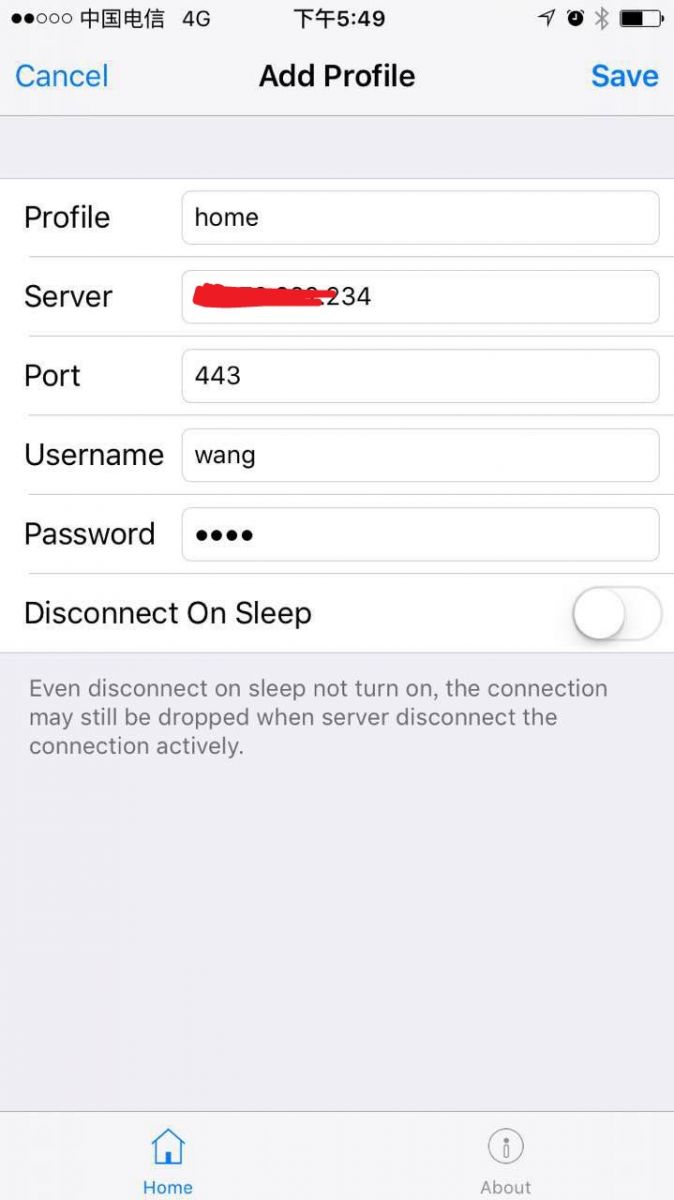674x1200 pixels.
Task: Open the About tab
Action: (x=505, y=1160)
